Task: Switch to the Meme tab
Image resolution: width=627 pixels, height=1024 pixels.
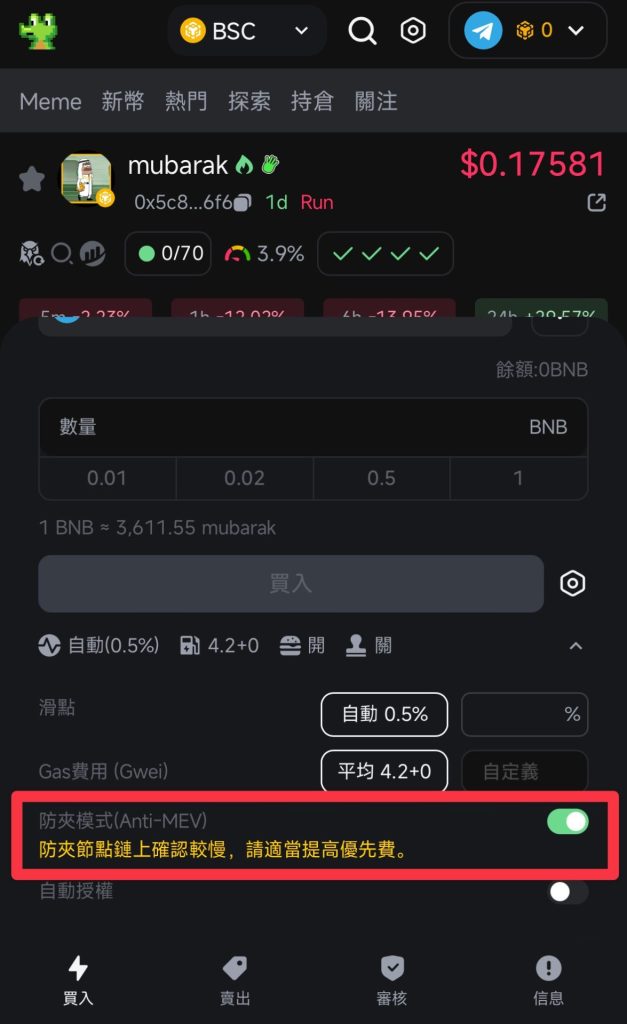Action: (x=50, y=101)
